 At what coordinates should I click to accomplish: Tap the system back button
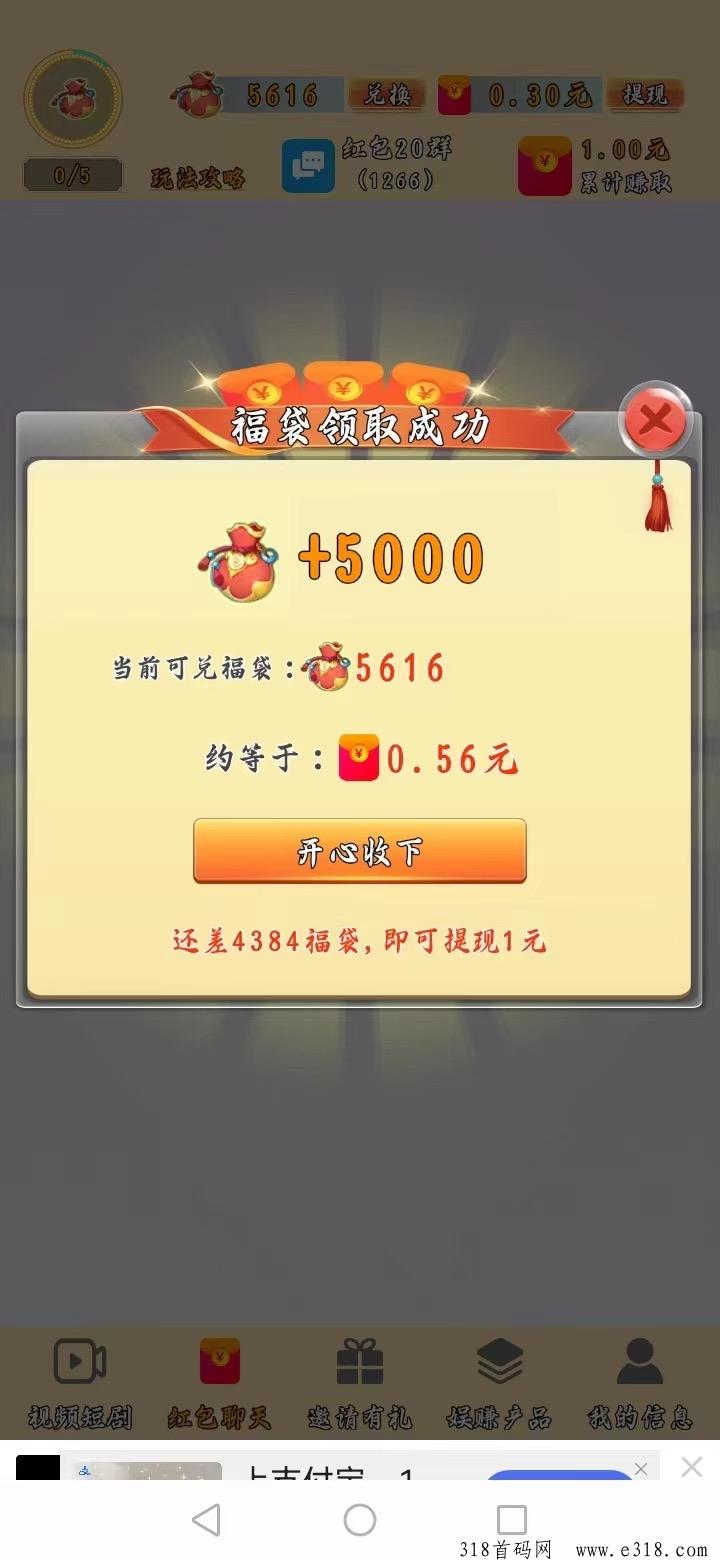(x=206, y=1520)
